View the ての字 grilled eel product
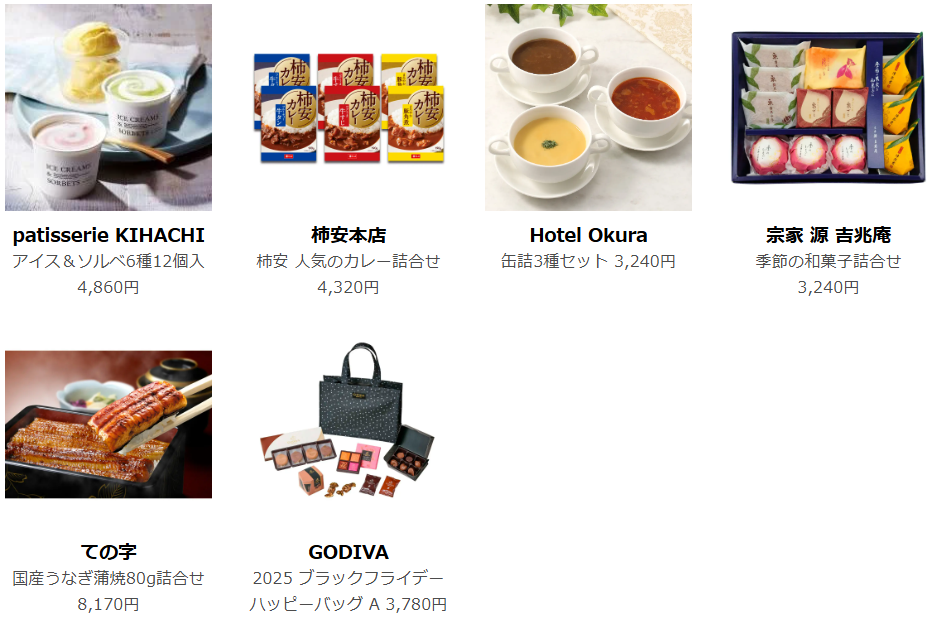Image resolution: width=933 pixels, height=629 pixels. coord(108,424)
